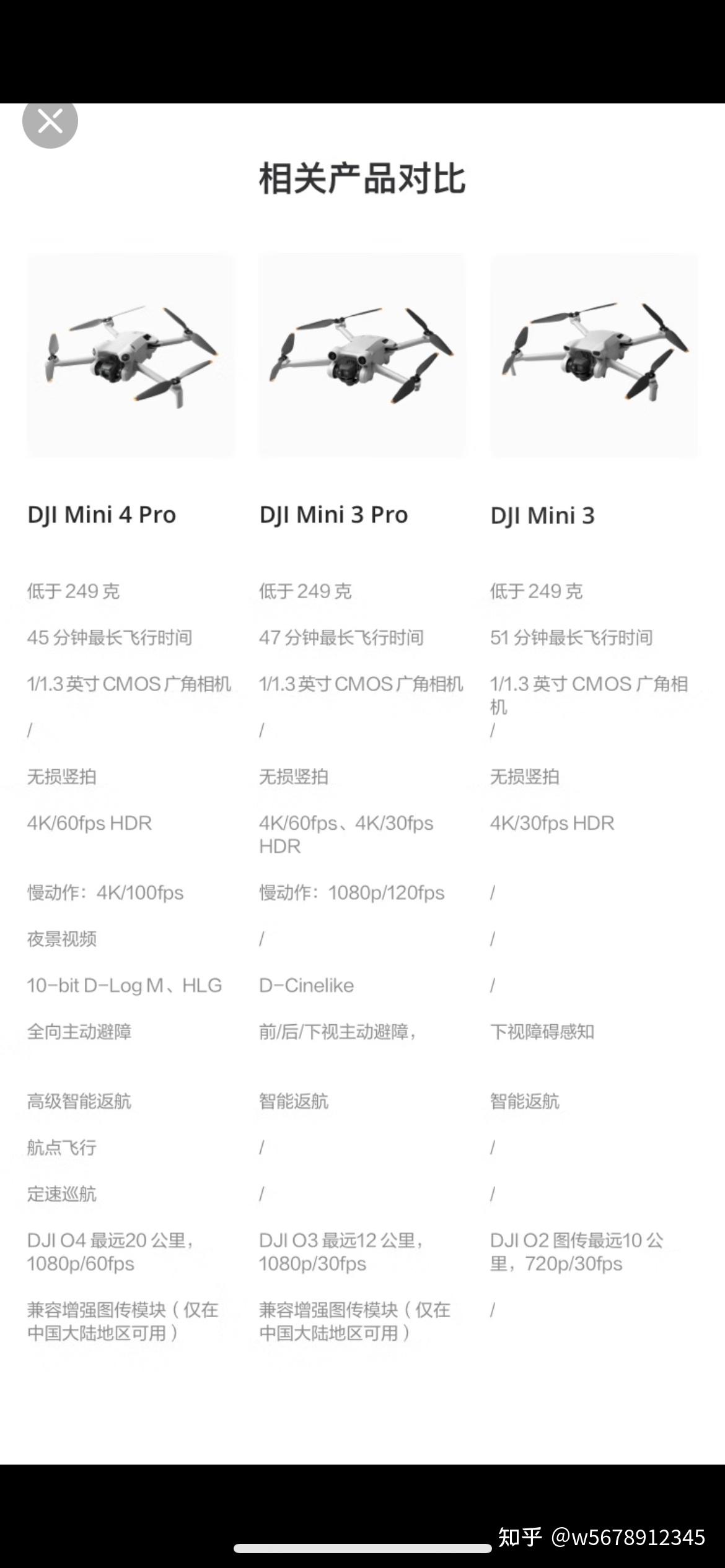The width and height of the screenshot is (725, 1568).
Task: Open the DJI Mini 3 Pro product image
Action: [362, 357]
